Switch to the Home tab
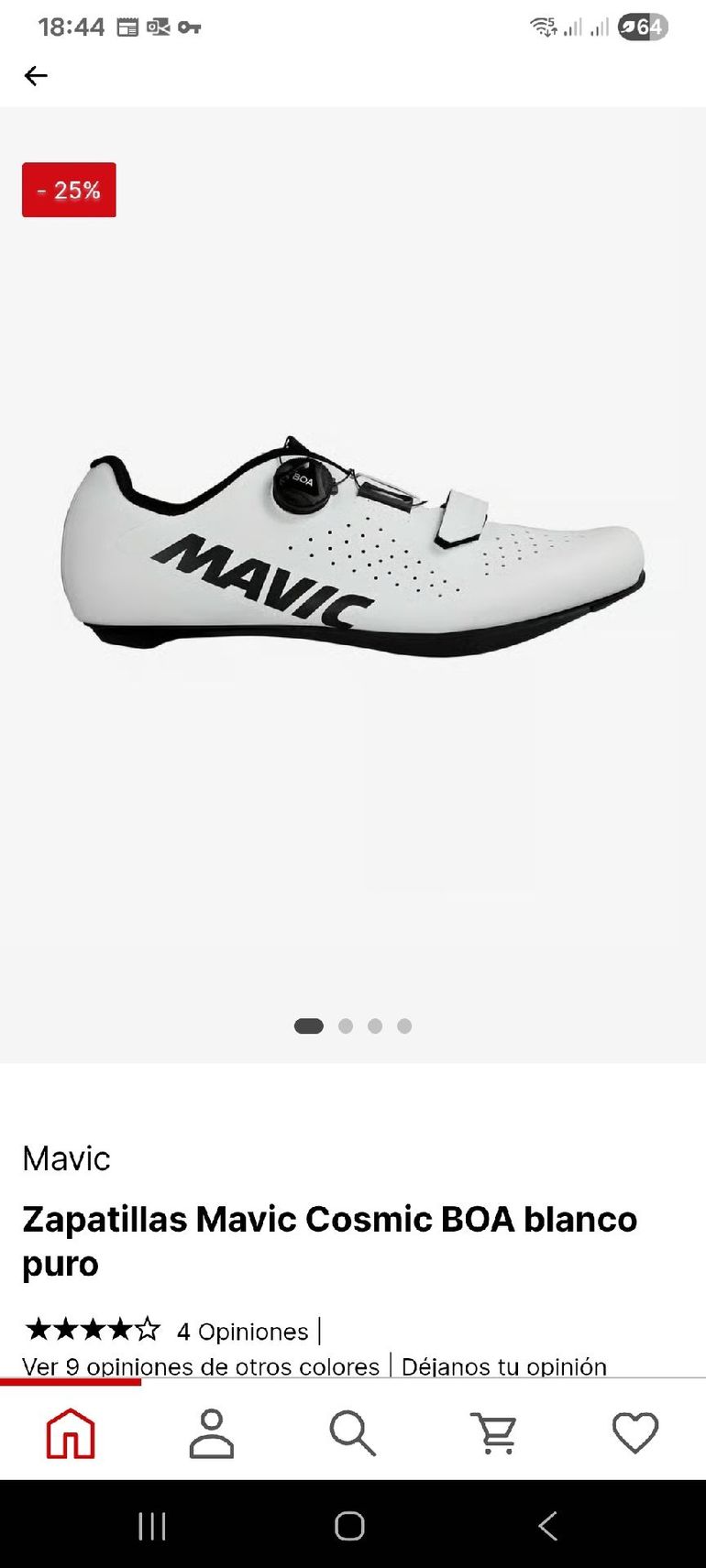Viewport: 706px width, 1568px height. (x=71, y=1432)
